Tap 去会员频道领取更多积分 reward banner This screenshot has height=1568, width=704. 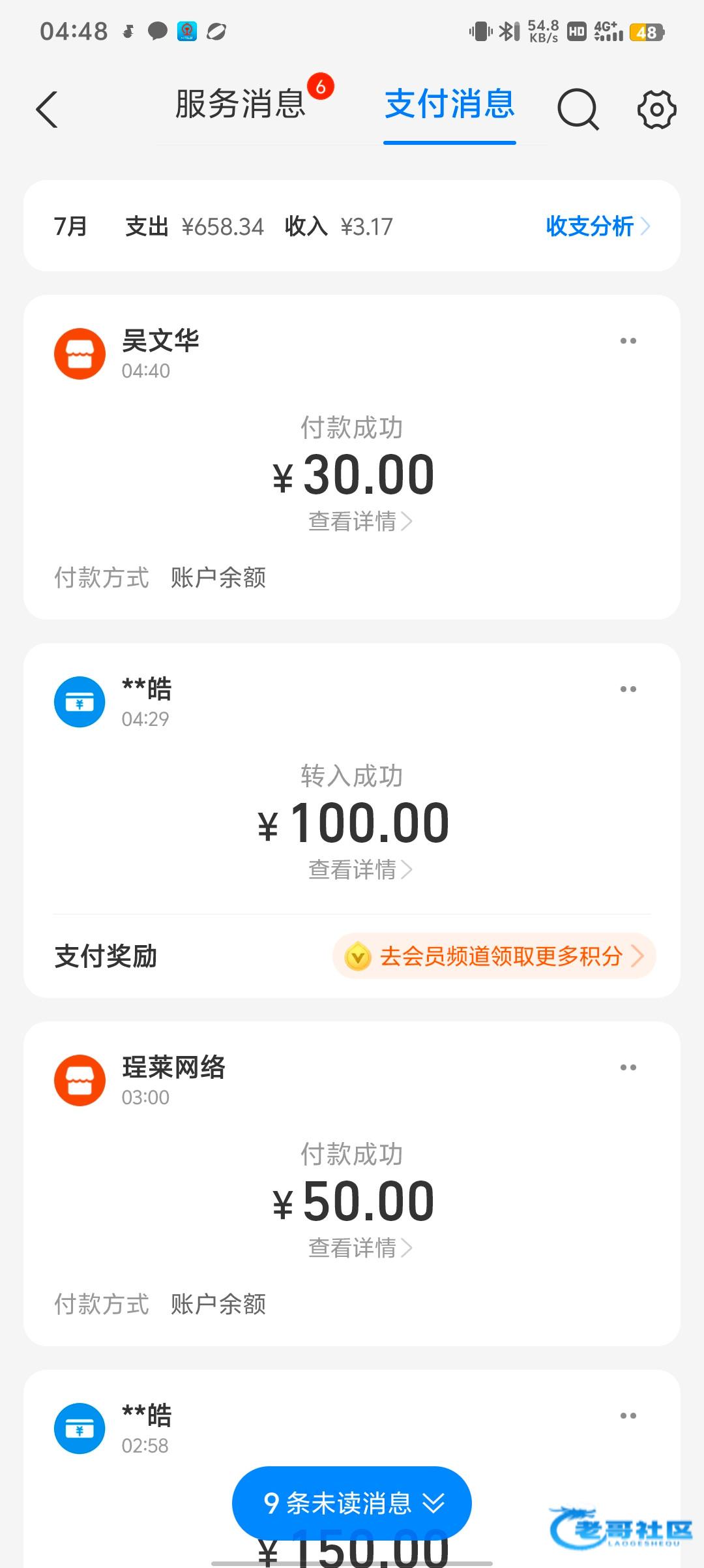click(x=494, y=956)
